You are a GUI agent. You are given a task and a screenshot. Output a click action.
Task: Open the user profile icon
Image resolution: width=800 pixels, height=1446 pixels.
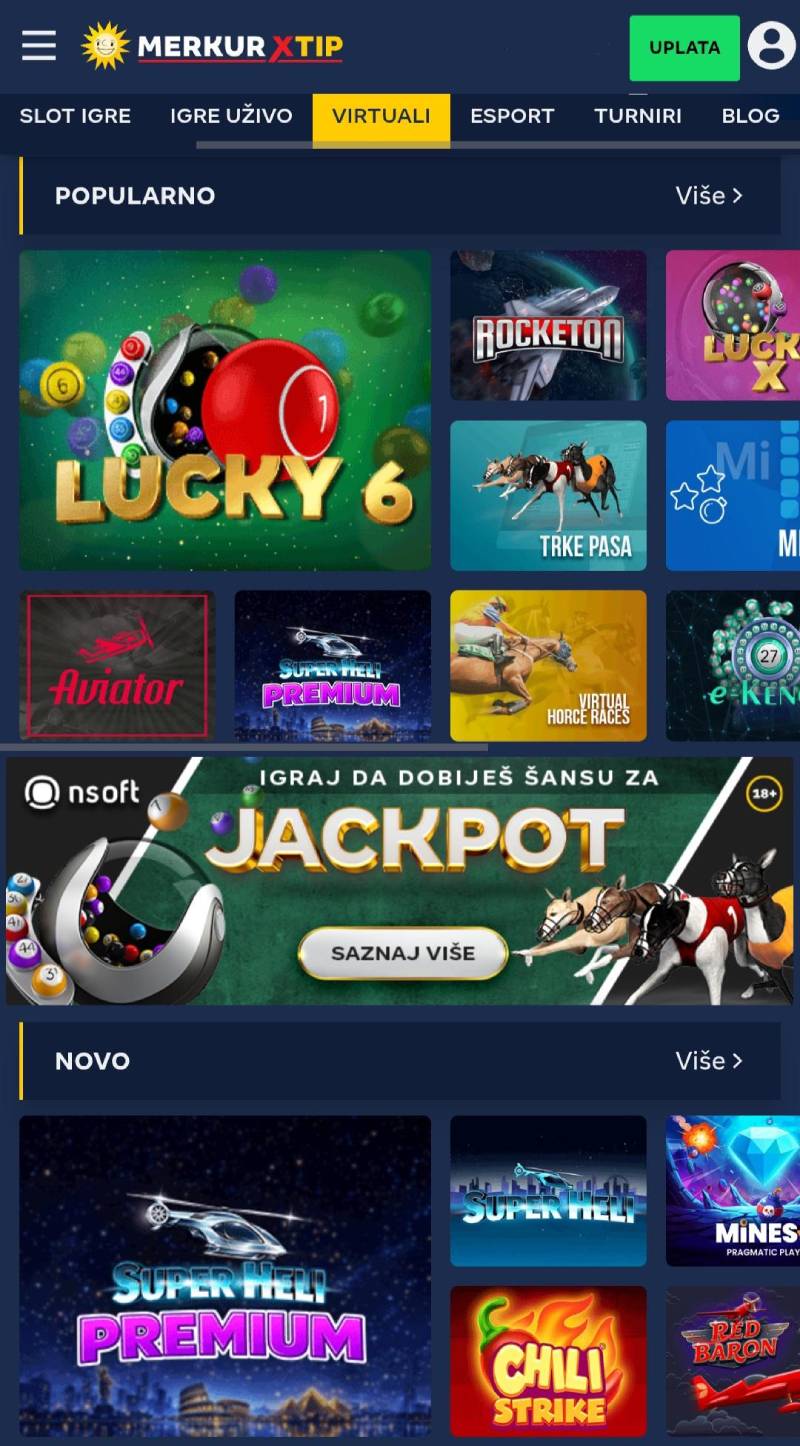(771, 46)
